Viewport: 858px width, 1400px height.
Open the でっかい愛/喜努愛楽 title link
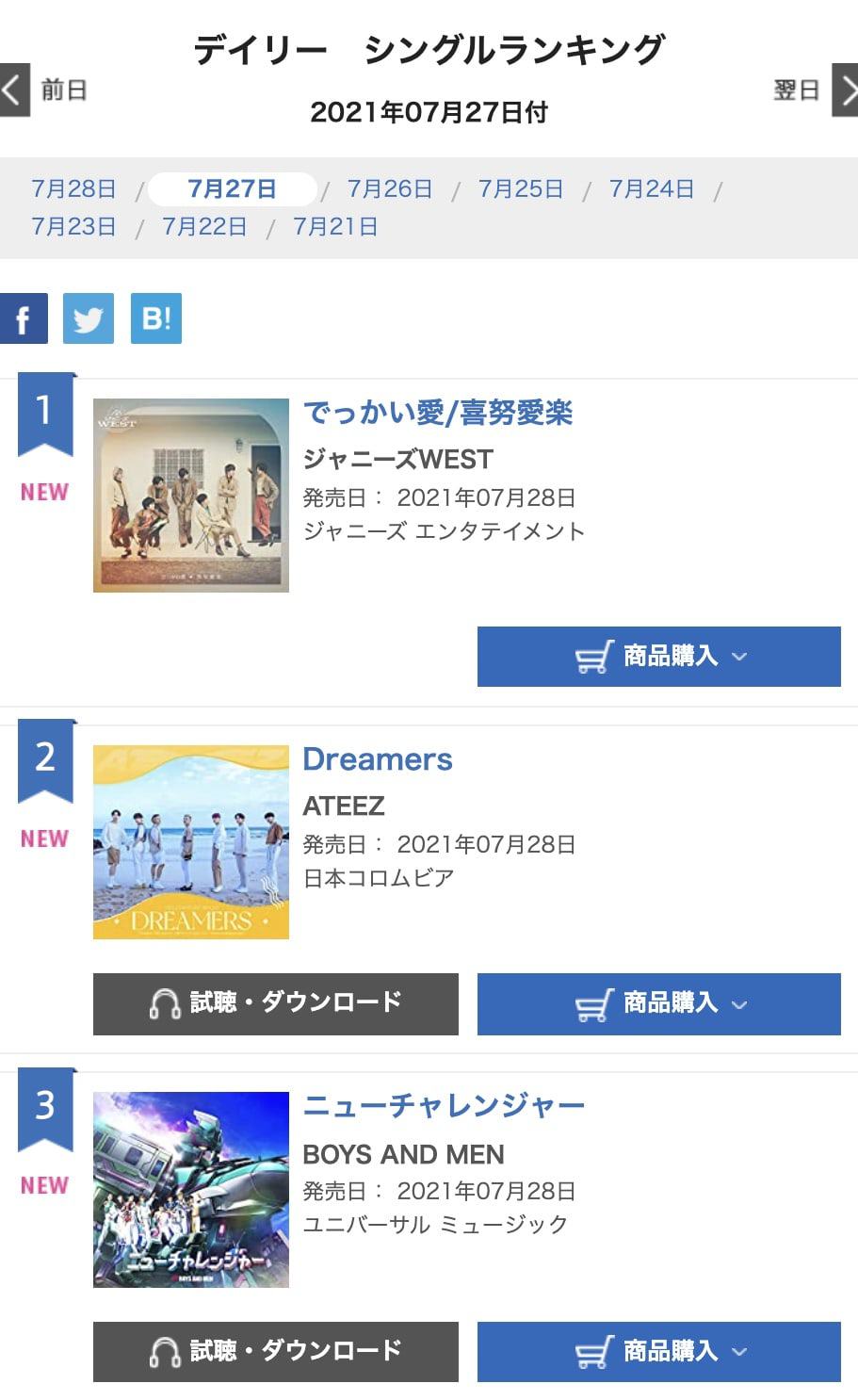tap(437, 413)
